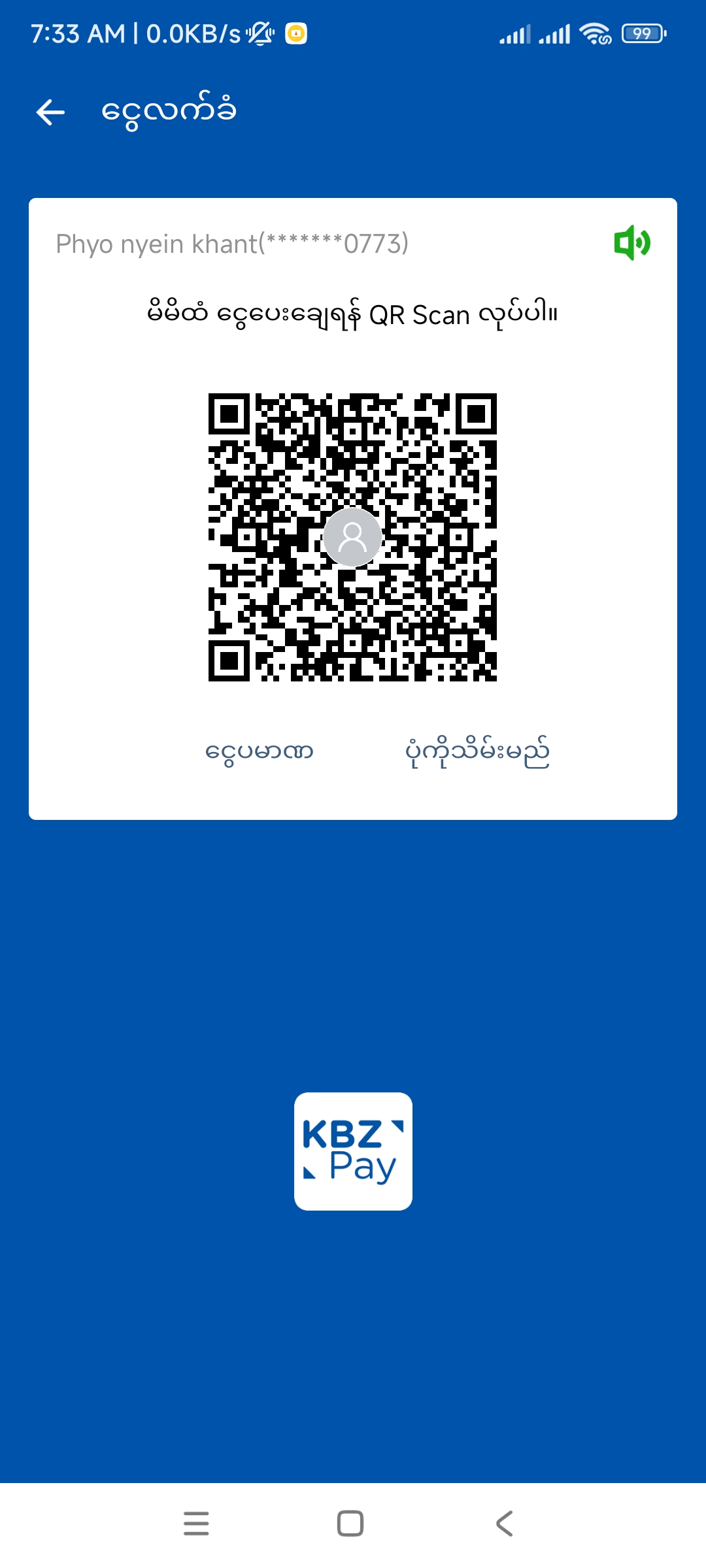706x1568 pixels.
Task: Open recent apps from the navigation bar
Action: [x=196, y=1523]
